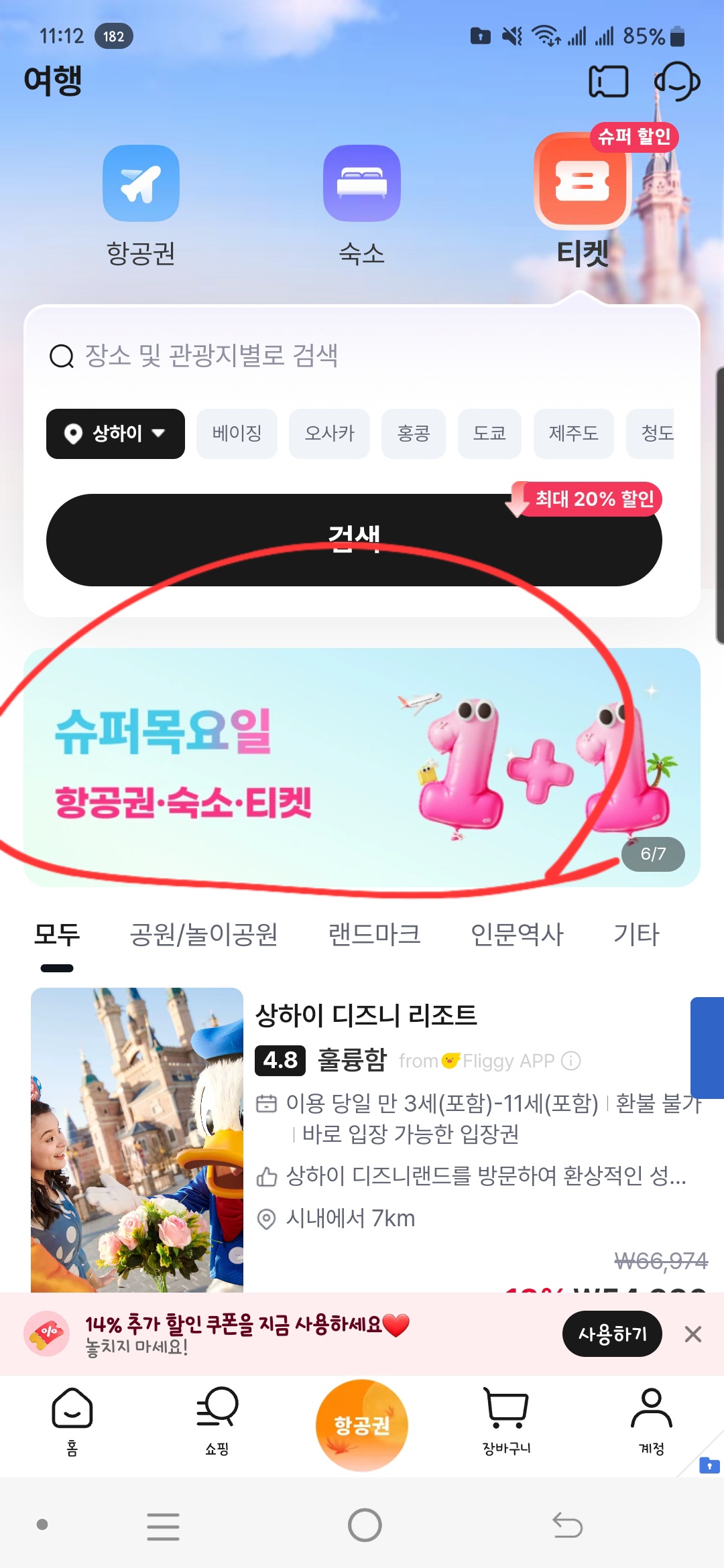724x1568 pixels.
Task: Expand the 상하이 city dropdown
Action: pyautogui.click(x=115, y=434)
